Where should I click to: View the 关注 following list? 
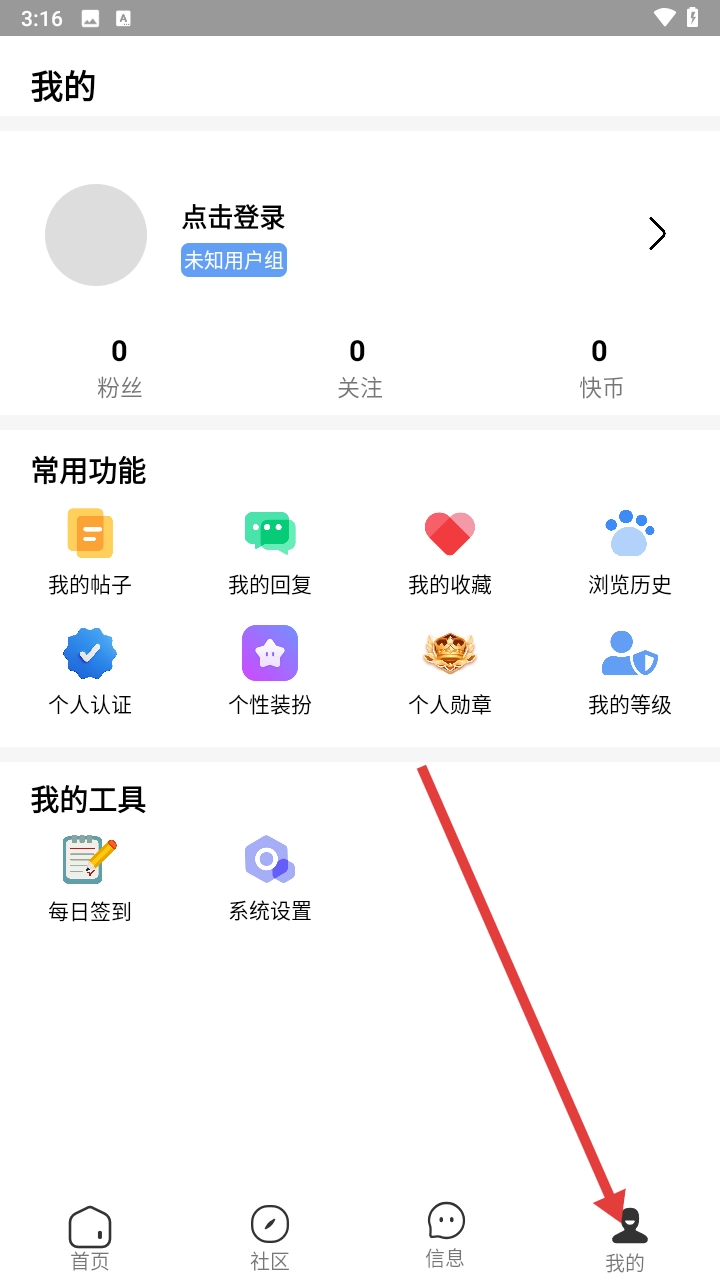[x=358, y=367]
